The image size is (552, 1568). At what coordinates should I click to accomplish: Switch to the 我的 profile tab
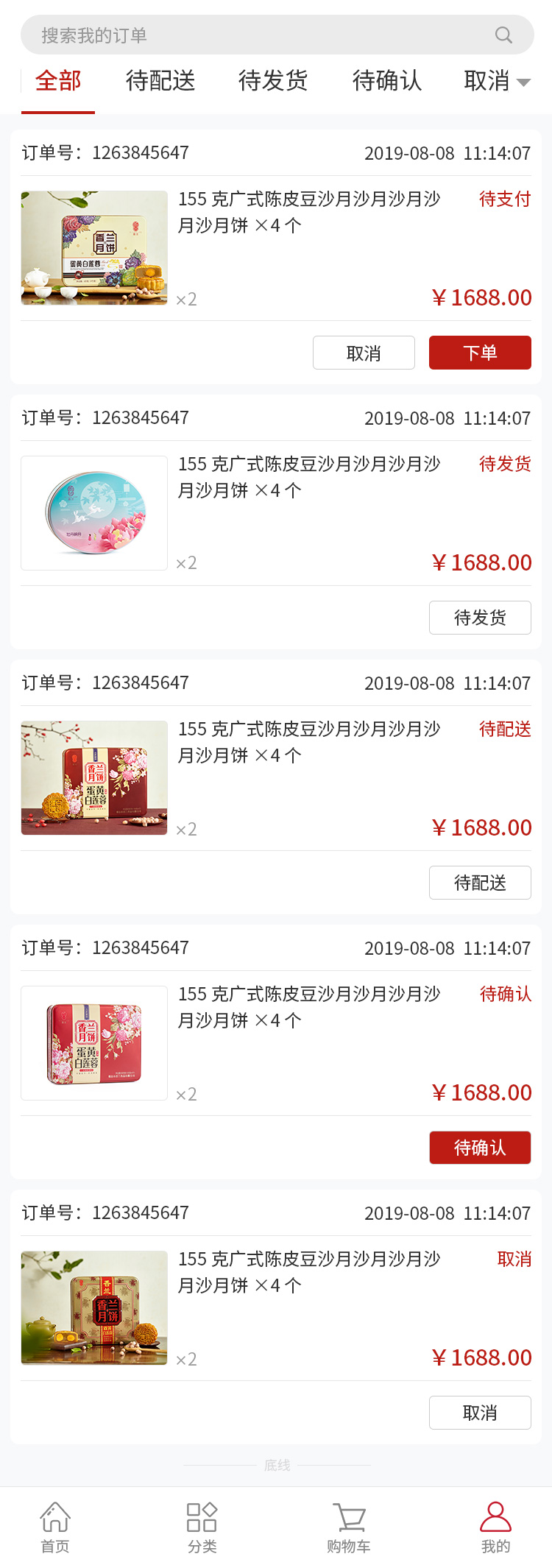pos(495,1527)
